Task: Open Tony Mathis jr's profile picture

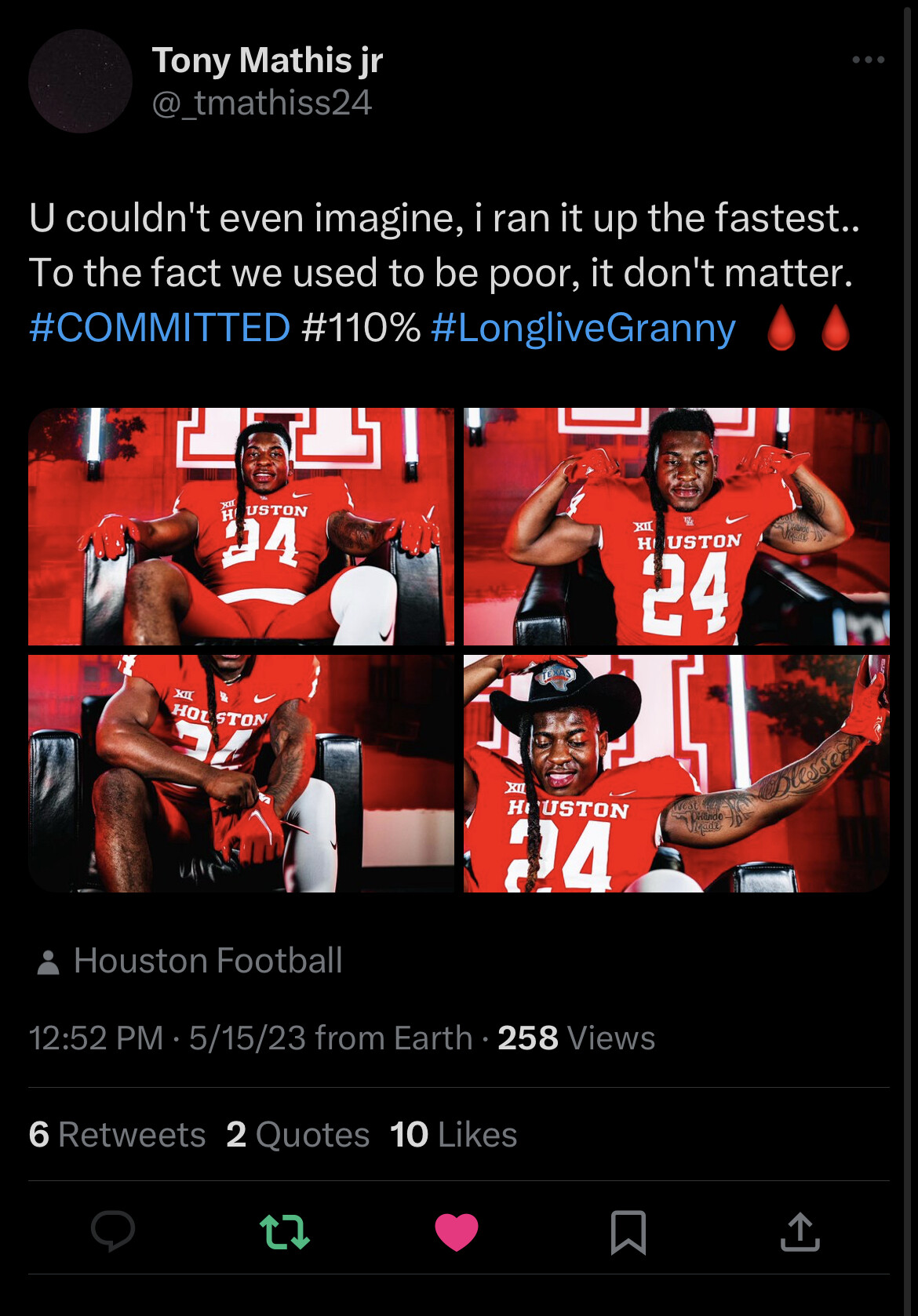Action: 80,82
